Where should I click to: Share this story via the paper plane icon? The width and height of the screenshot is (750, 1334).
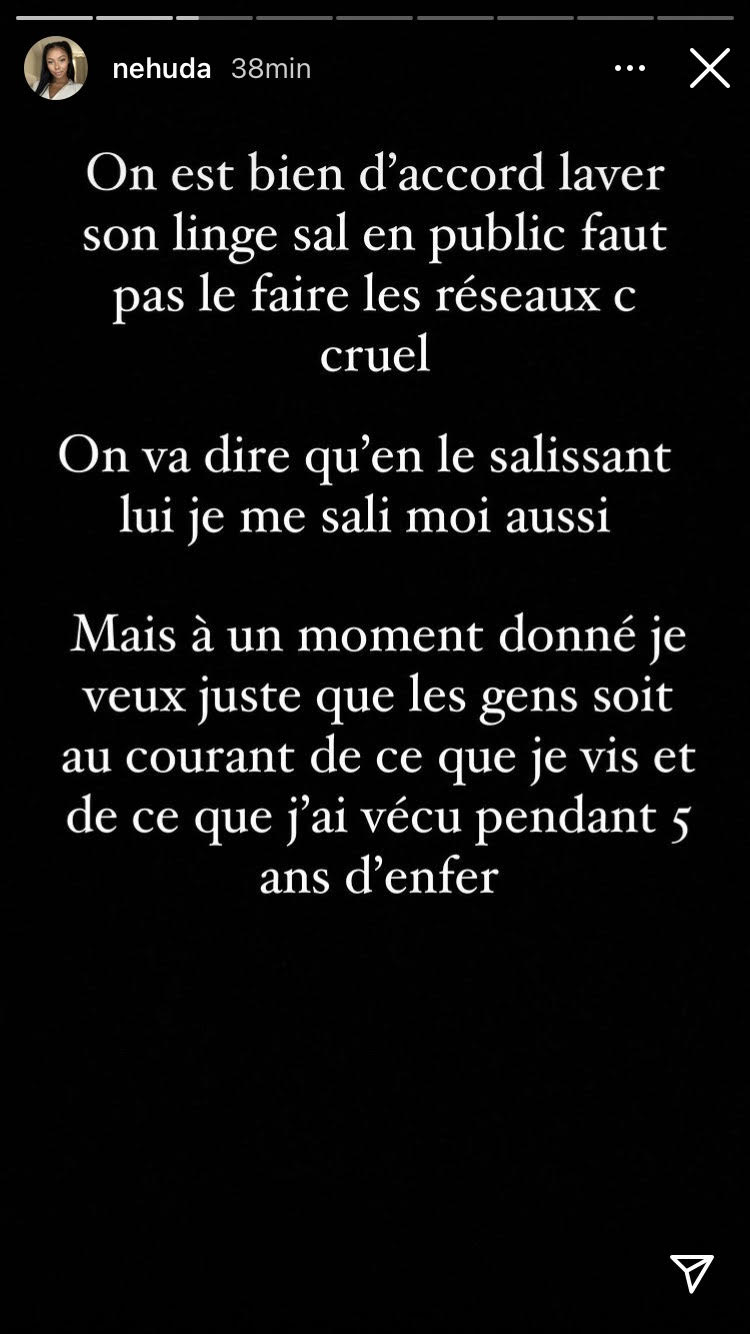coord(692,1273)
